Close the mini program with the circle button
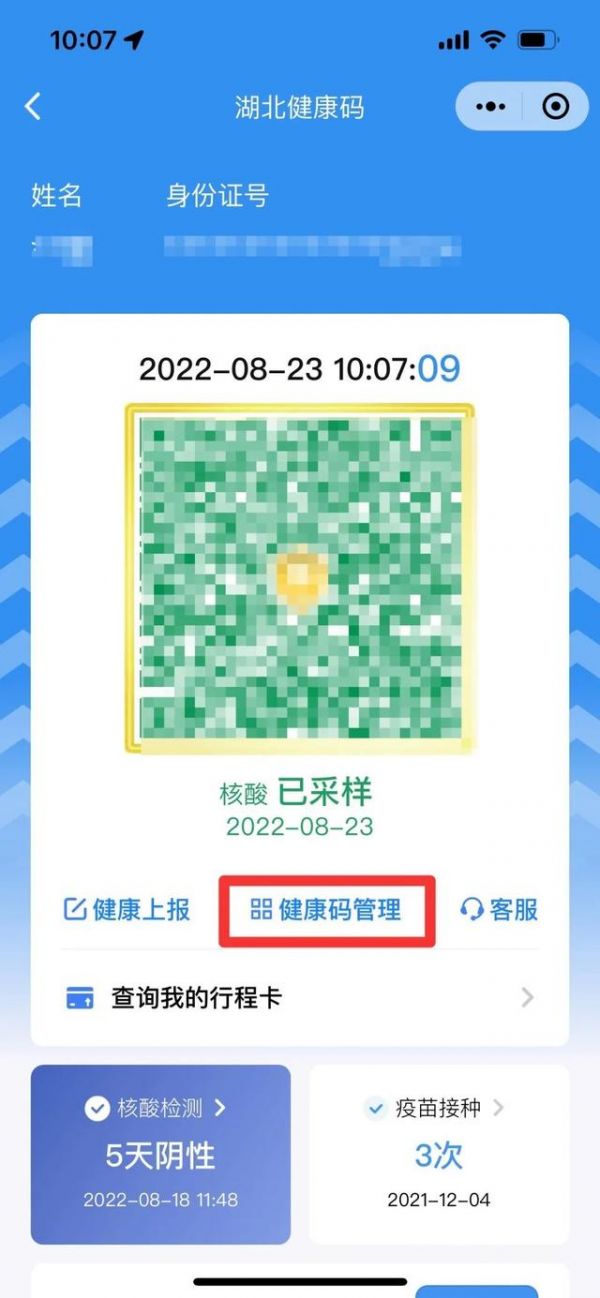This screenshot has height=1298, width=600. (555, 107)
